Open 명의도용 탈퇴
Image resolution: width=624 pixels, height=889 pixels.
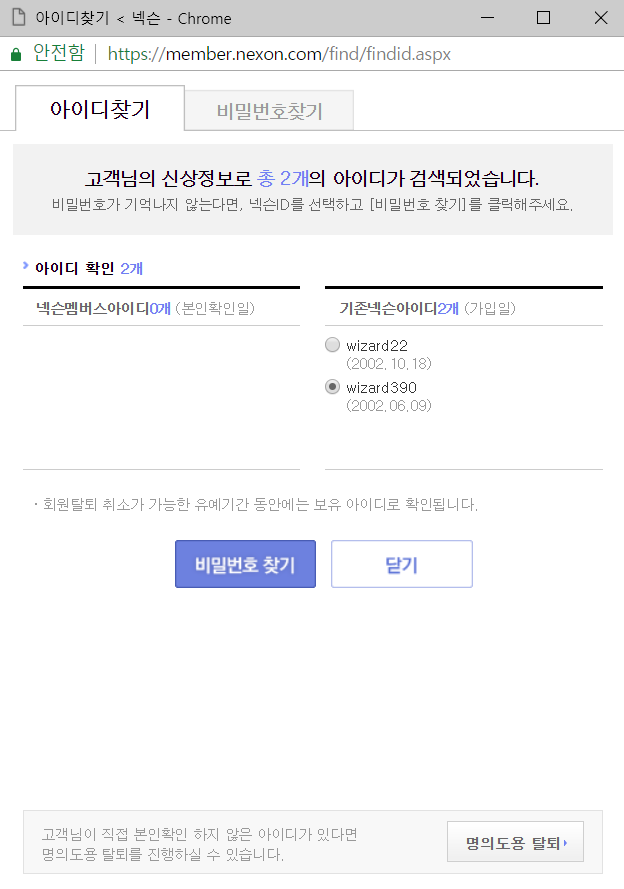coord(515,843)
